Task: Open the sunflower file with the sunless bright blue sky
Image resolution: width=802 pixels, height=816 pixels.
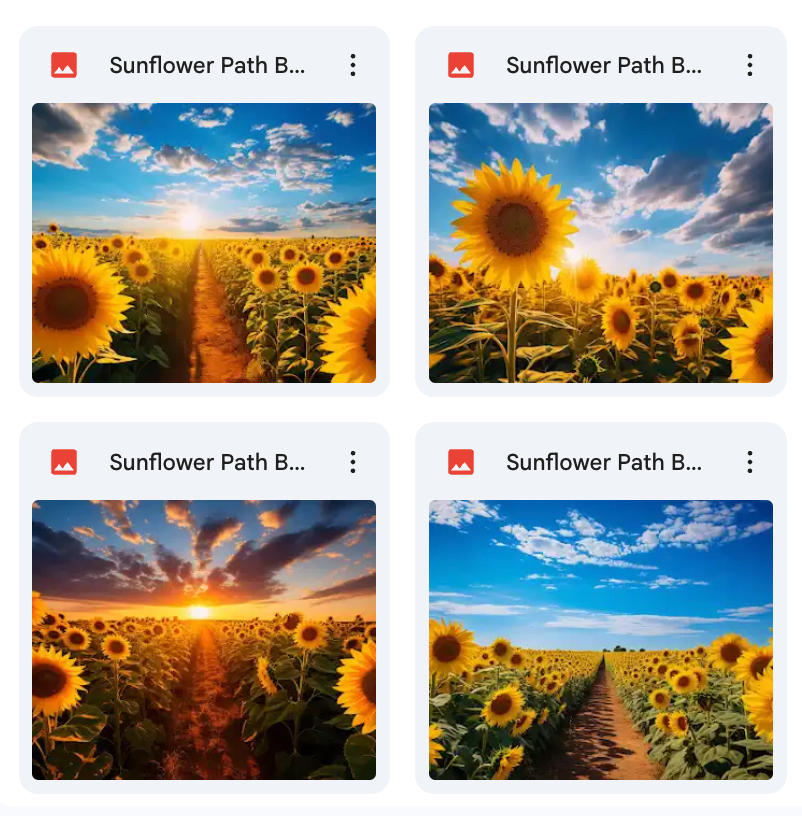Action: coord(600,639)
